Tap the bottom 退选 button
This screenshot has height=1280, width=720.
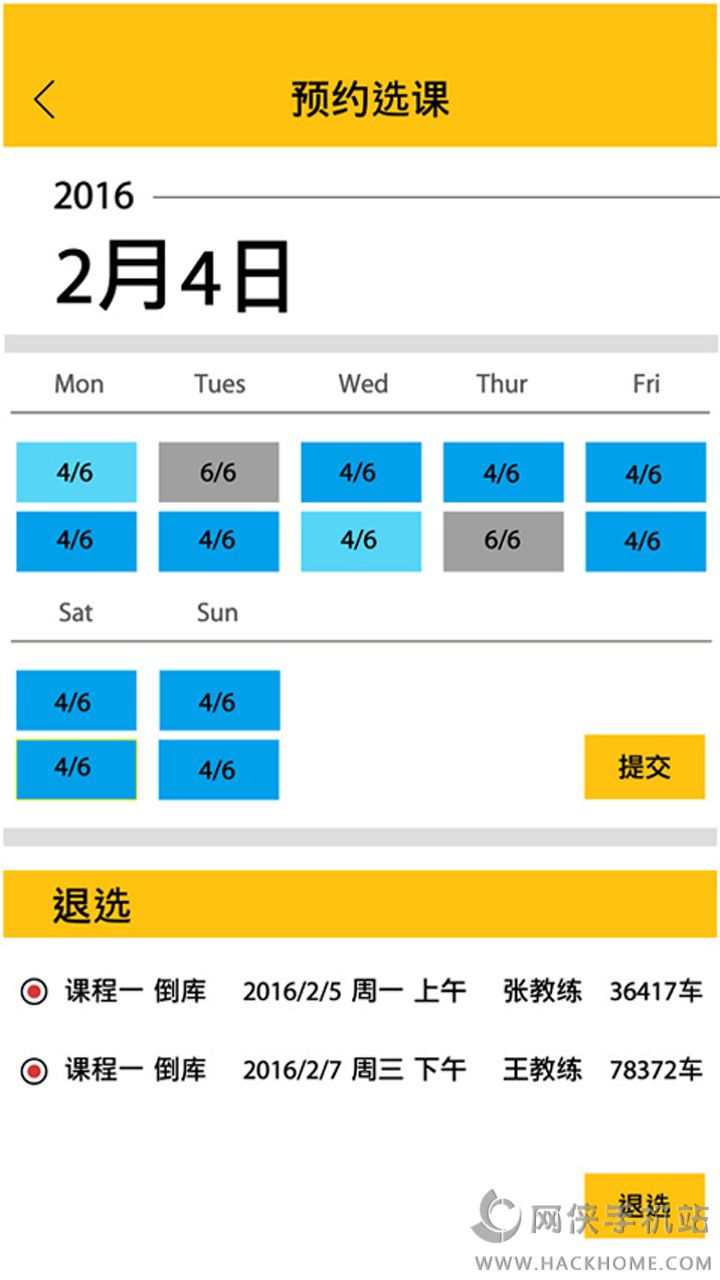645,1205
